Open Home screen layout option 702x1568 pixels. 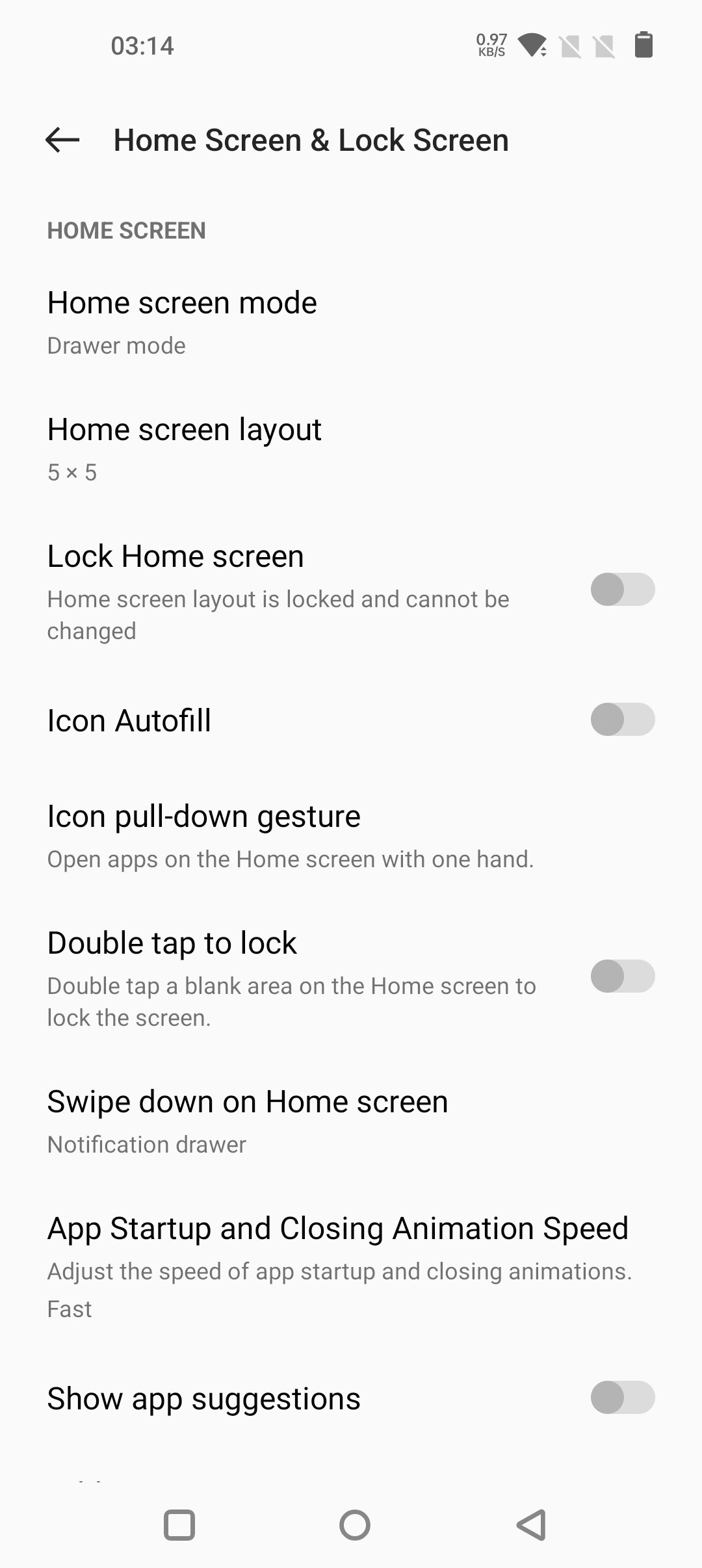tap(351, 450)
